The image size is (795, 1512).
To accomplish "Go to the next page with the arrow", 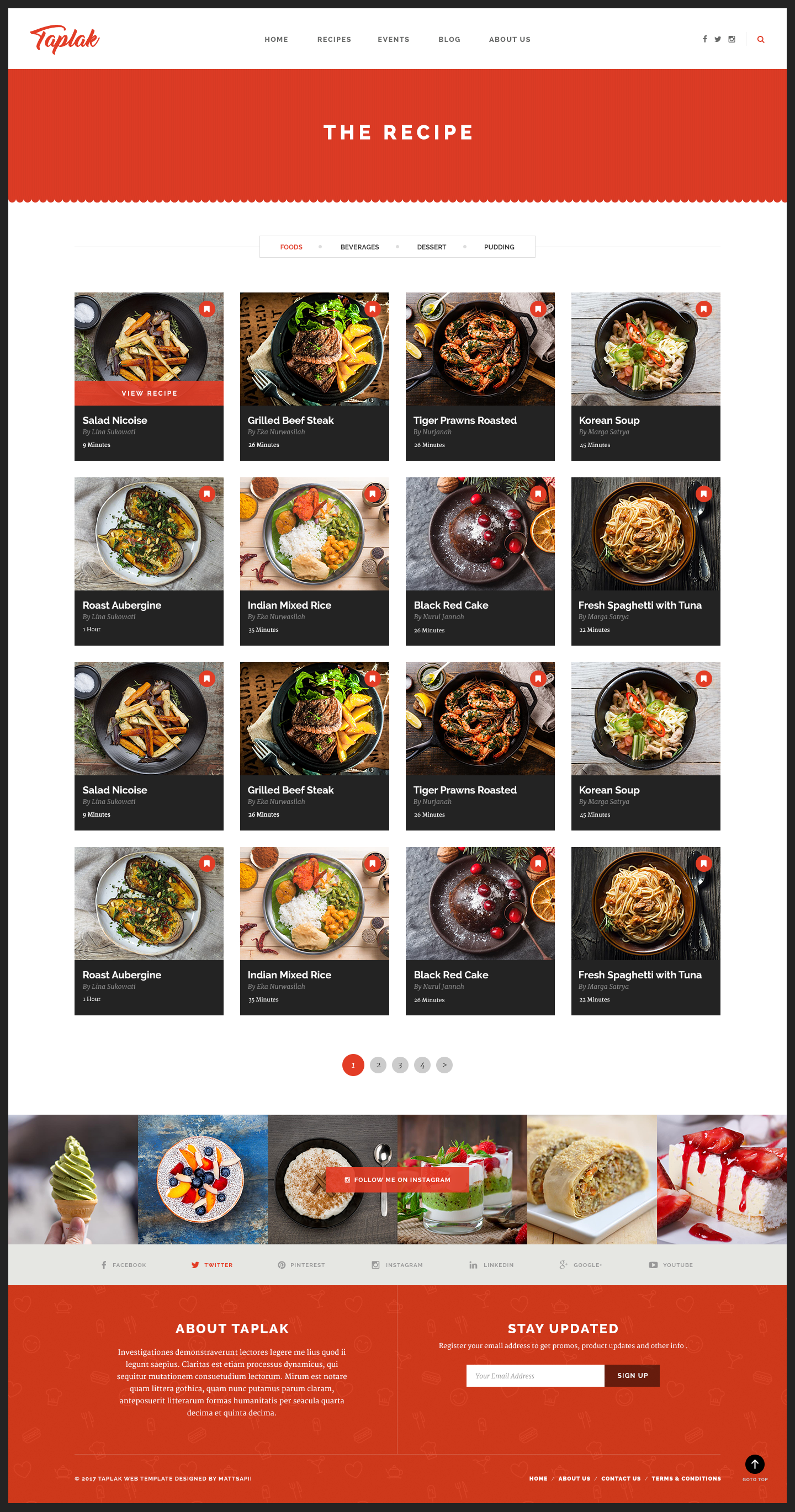I will coord(444,1064).
